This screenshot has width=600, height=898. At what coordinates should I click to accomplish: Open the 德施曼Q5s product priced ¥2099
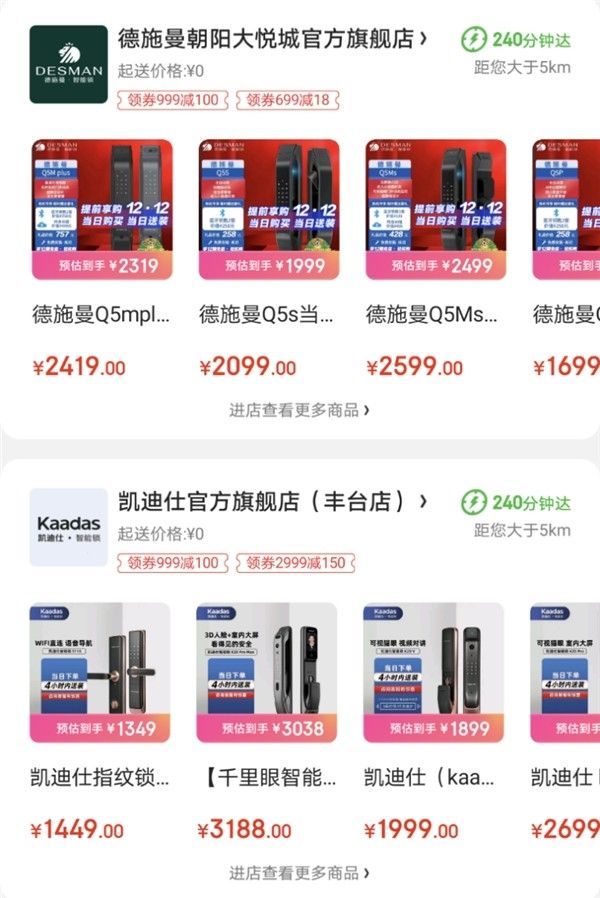(268, 209)
